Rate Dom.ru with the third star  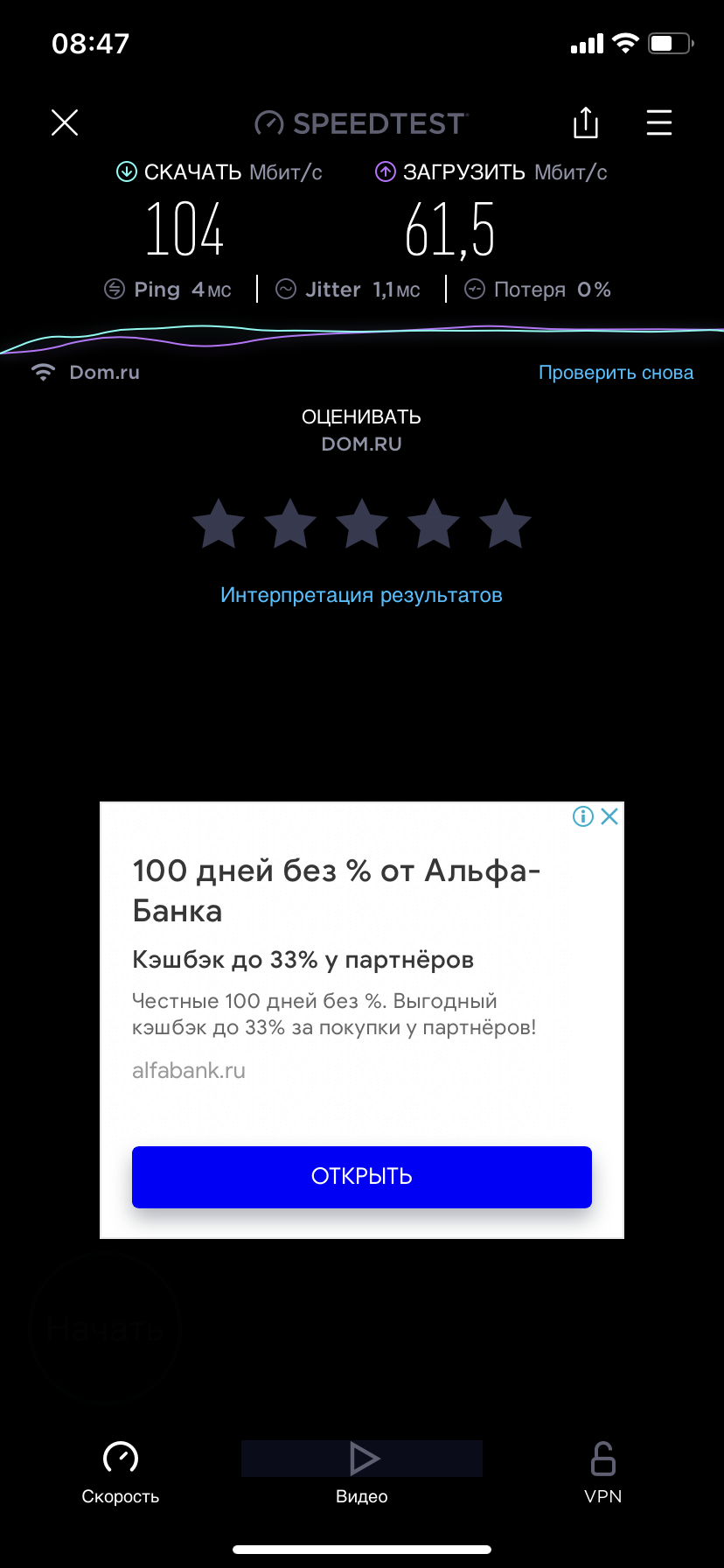(x=362, y=524)
